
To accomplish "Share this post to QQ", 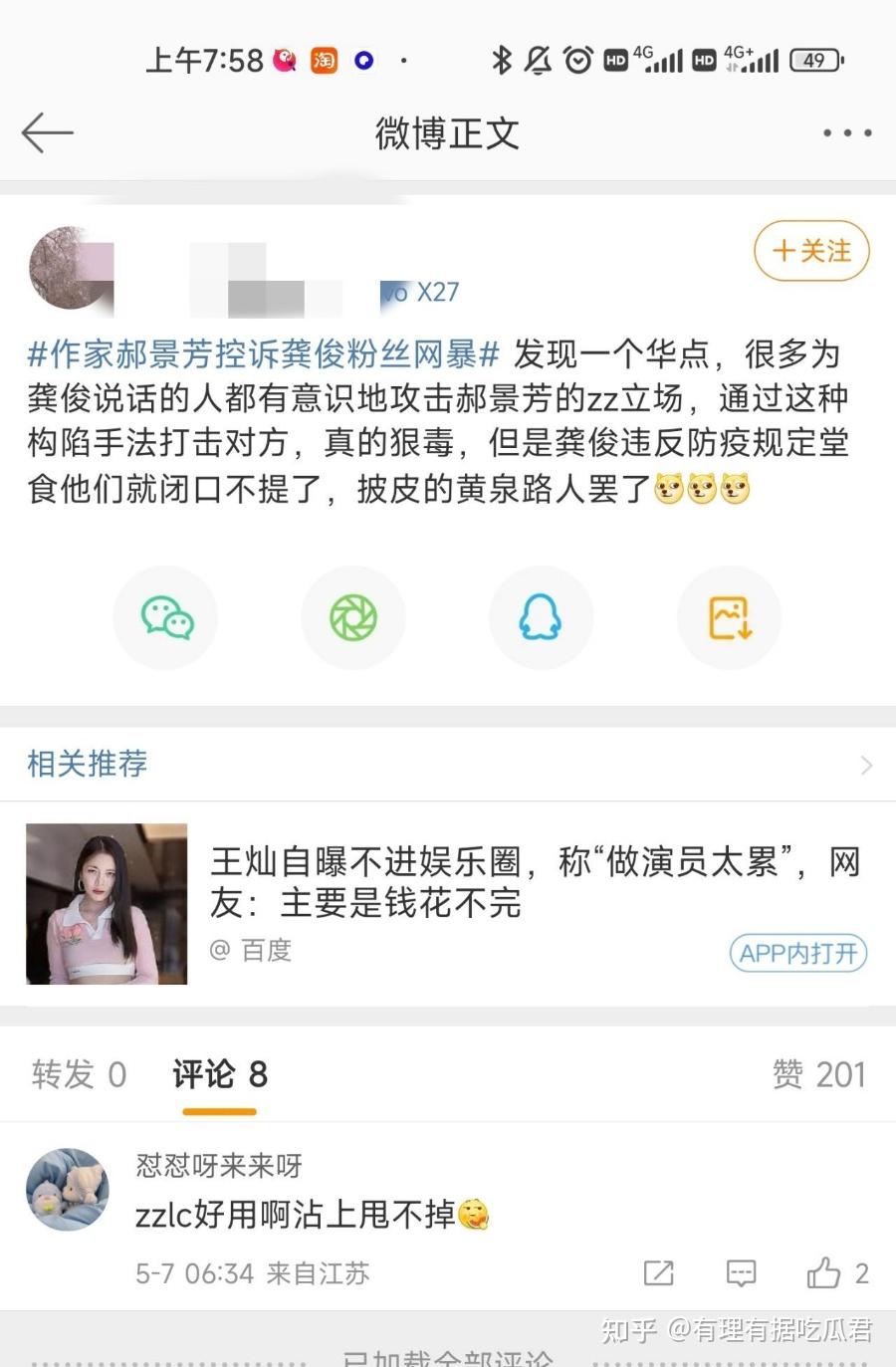I will click(x=541, y=618).
